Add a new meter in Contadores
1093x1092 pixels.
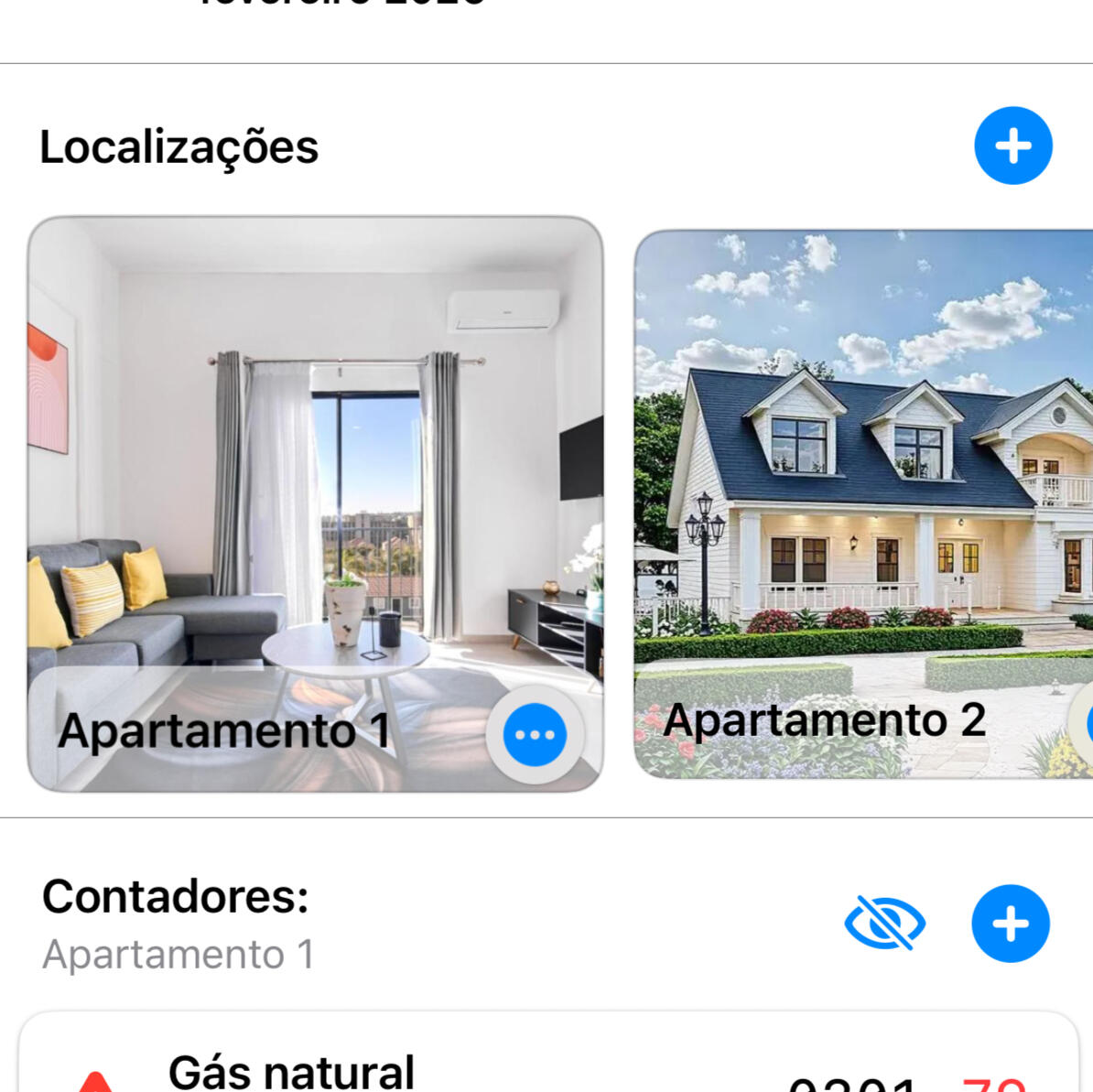point(1011,924)
